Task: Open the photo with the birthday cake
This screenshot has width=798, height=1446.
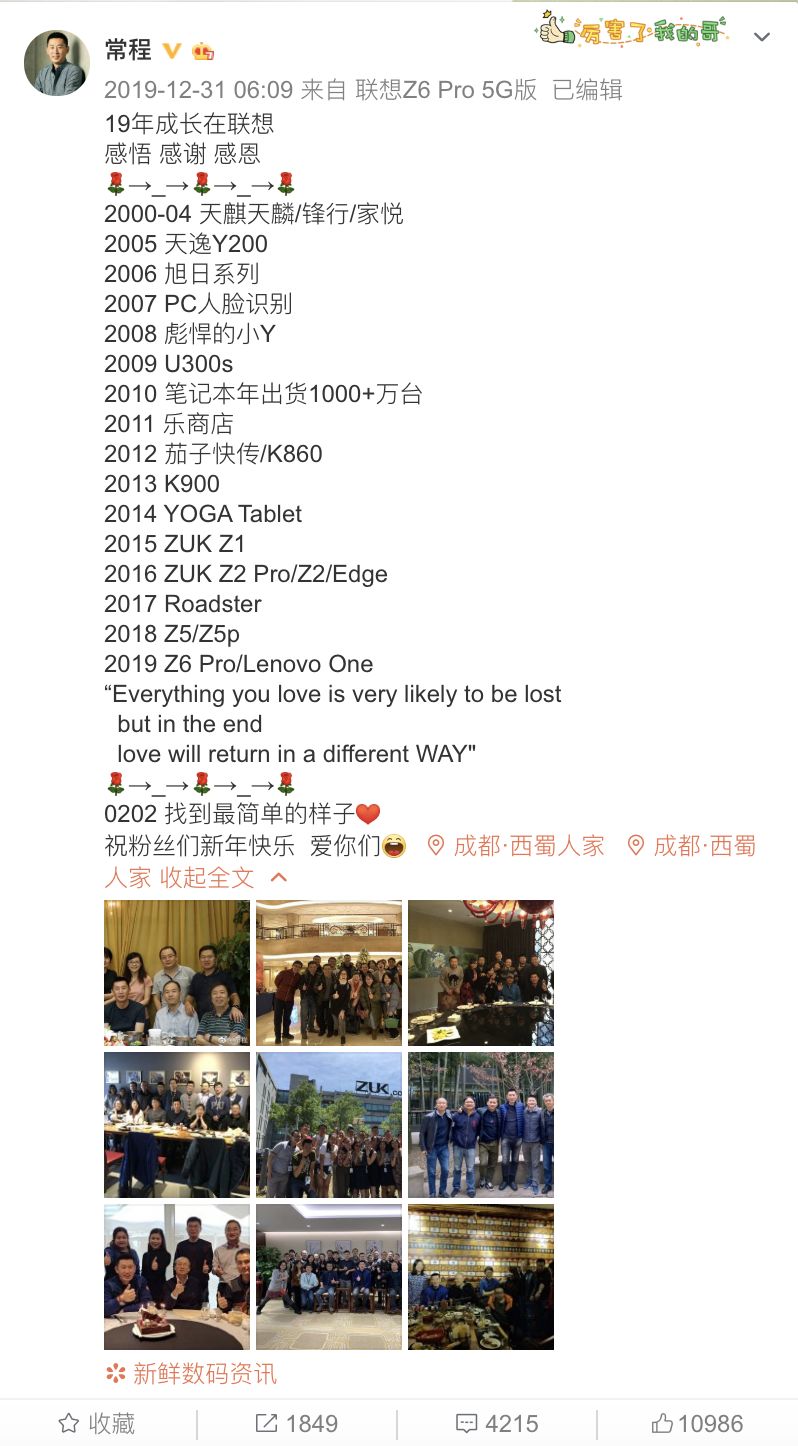Action: click(x=177, y=1276)
